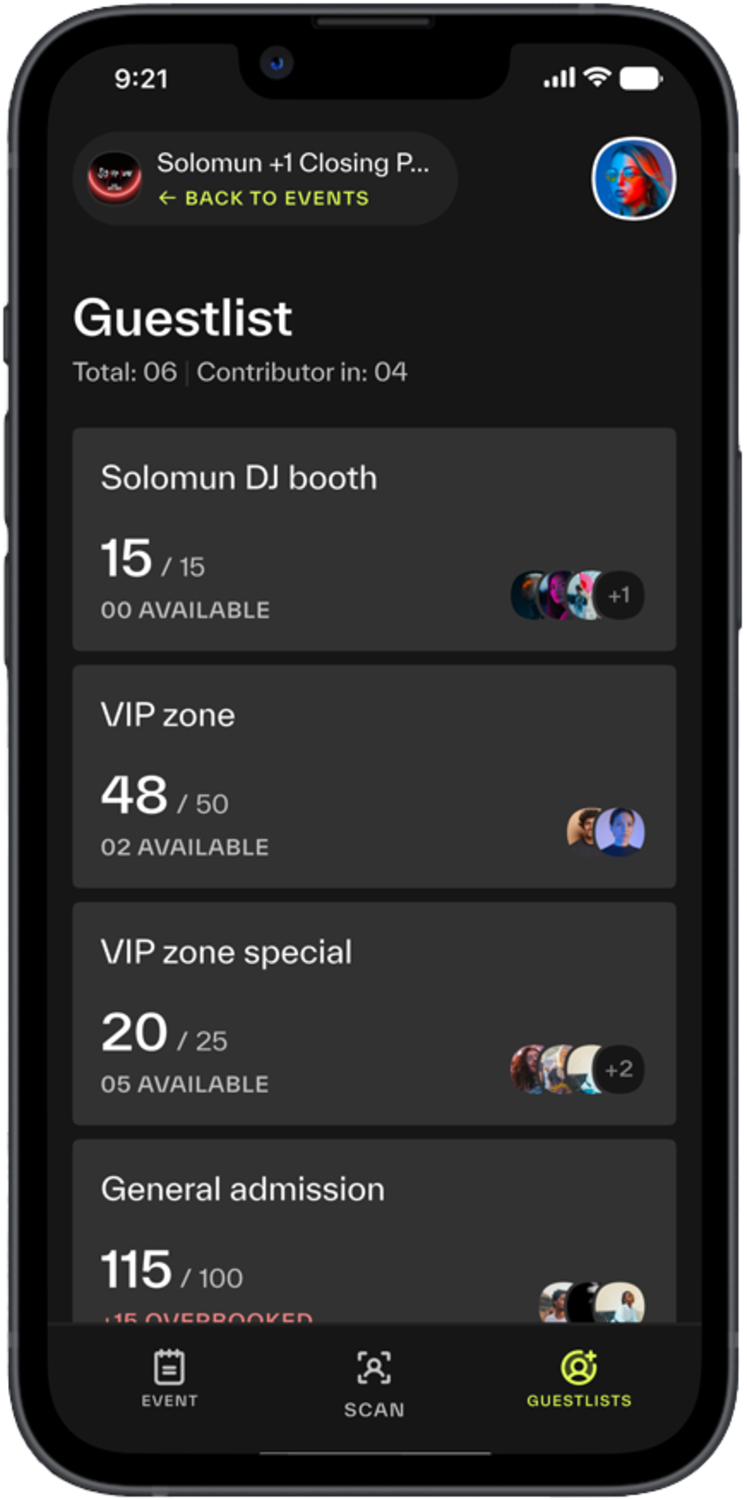Select the VIP zone special guestlist
This screenshot has height=1500, width=747.
point(374,1014)
